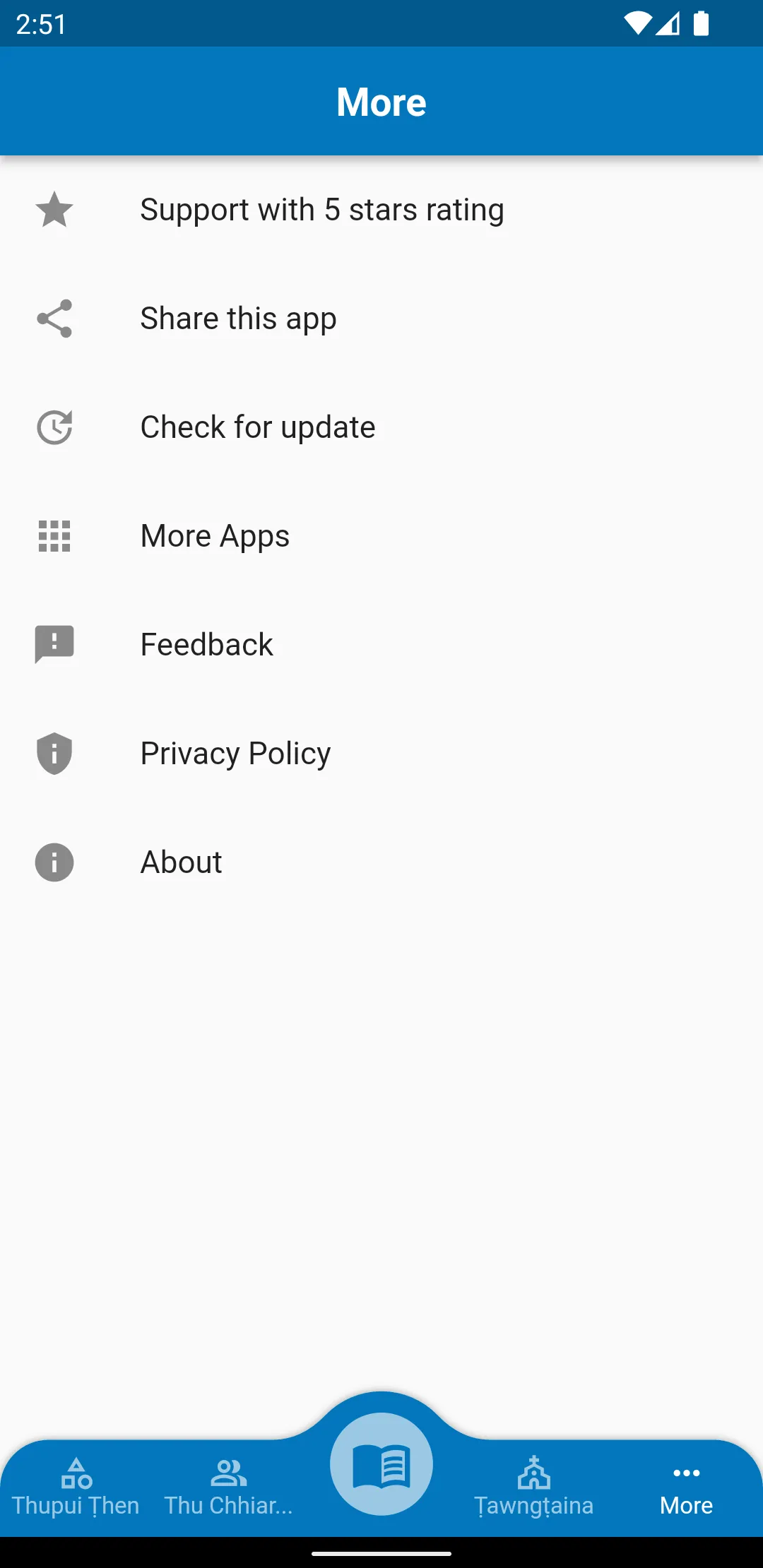Tap the Thupui Ṭhen church-shape icon
Viewport: 763px width, 1568px height.
pyautogui.click(x=76, y=1473)
